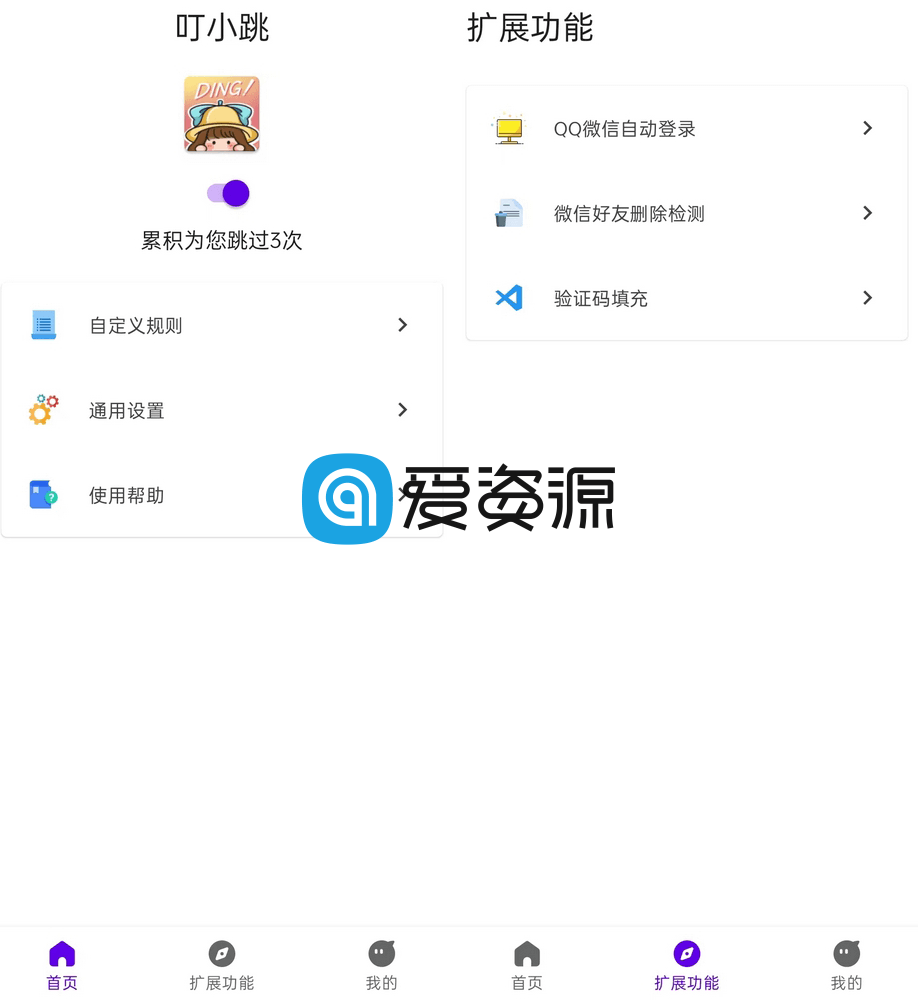Tap the 爱资源 watermark logo
This screenshot has width=918, height=1000.
[347, 499]
